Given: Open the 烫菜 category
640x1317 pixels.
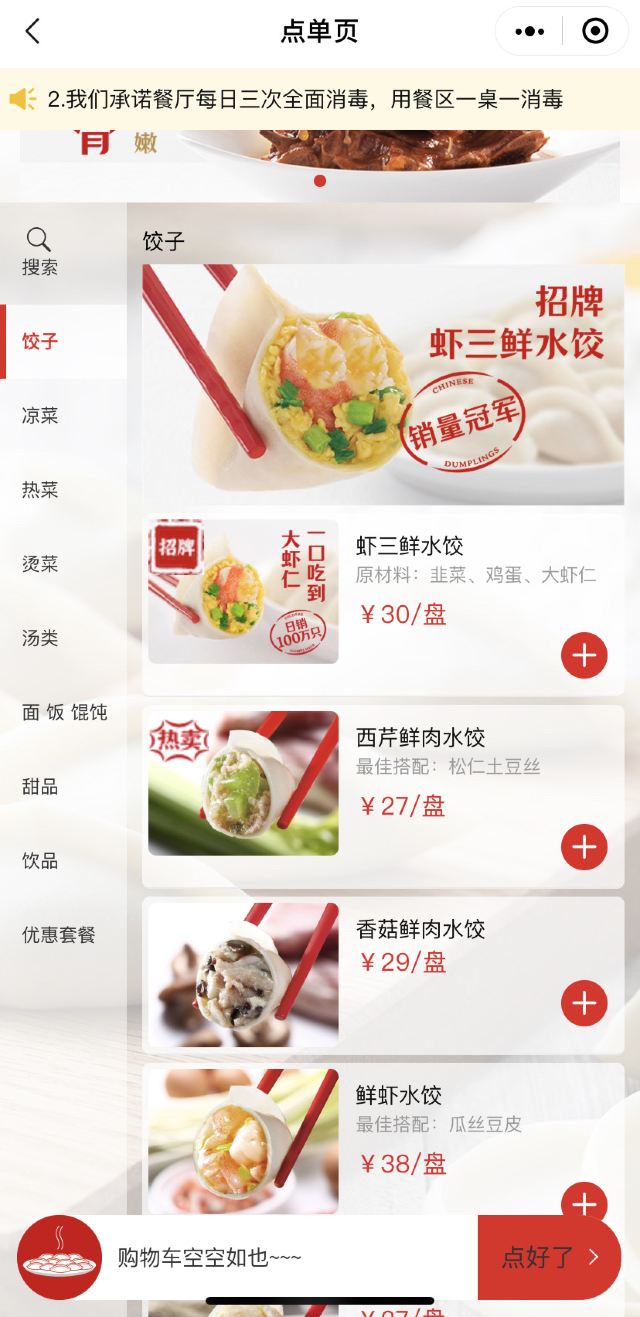Looking at the screenshot, I should click(x=40, y=563).
